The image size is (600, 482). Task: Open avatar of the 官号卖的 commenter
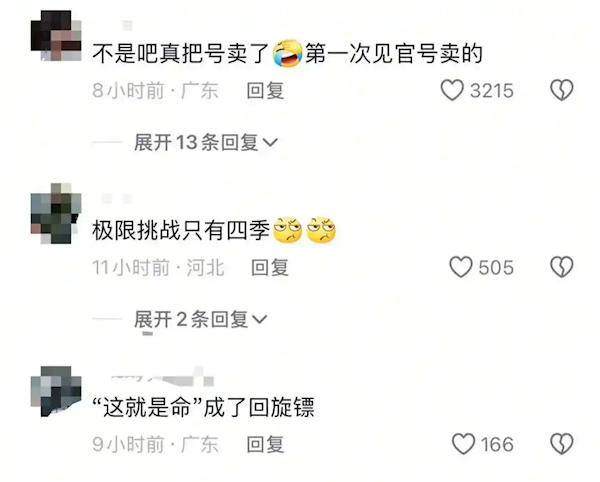51,36
